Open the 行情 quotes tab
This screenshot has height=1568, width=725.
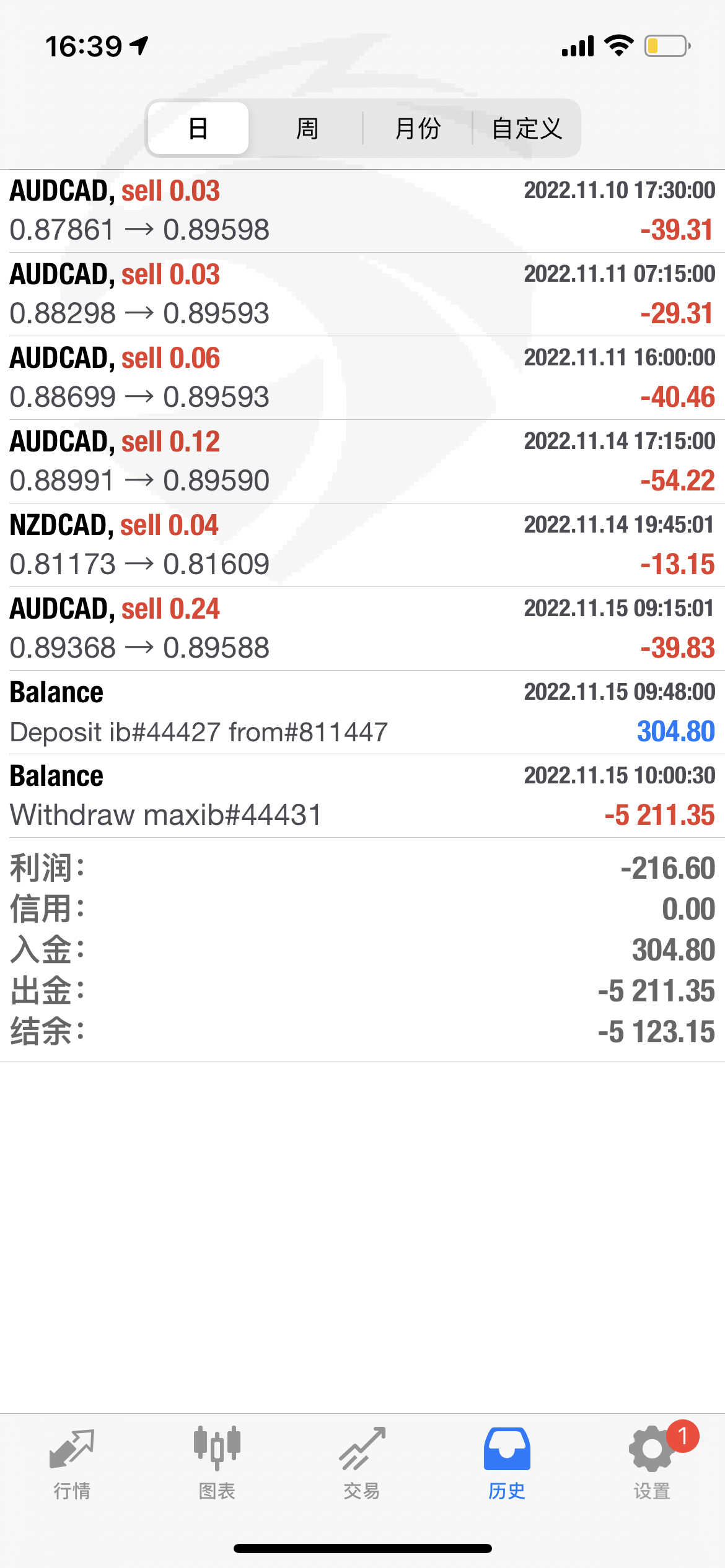pos(72,1463)
